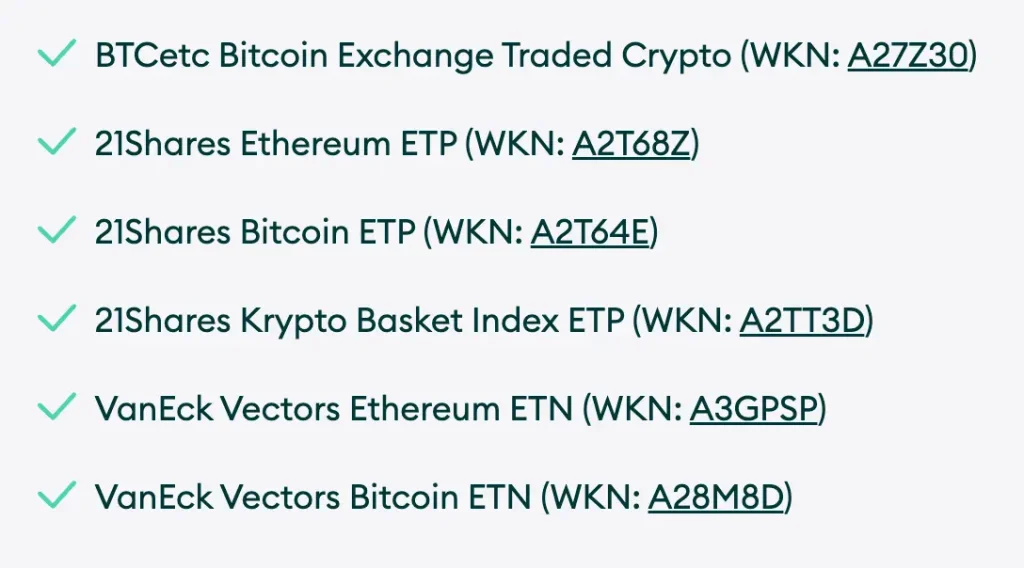Screen dimensions: 1024x568
Task: Follow the A2T68Z link for 21Shares Ethereum ETP
Action: pyautogui.click(x=631, y=145)
